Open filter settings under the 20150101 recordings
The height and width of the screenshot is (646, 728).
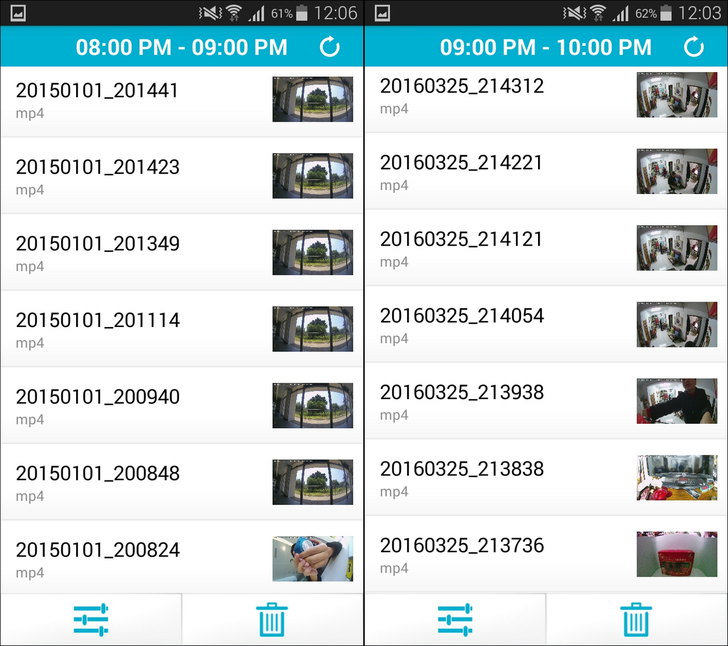(x=91, y=620)
